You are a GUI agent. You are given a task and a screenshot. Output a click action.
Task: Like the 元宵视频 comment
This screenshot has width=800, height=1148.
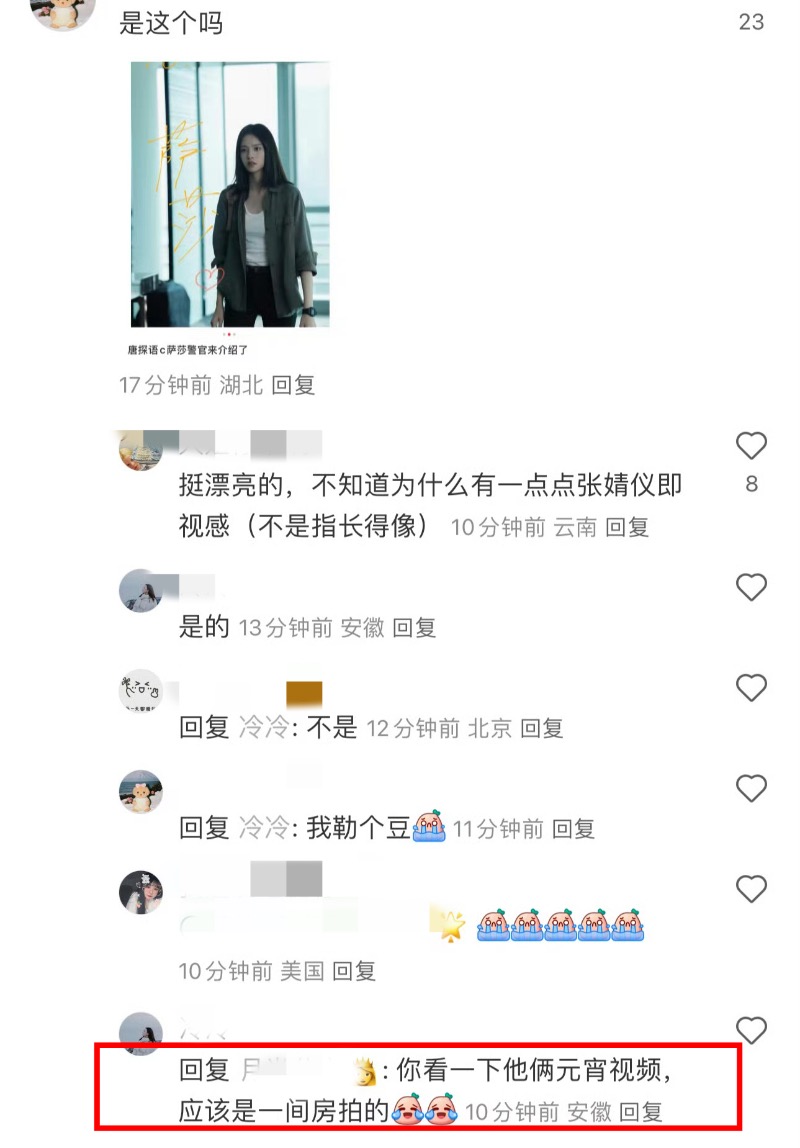(751, 1030)
